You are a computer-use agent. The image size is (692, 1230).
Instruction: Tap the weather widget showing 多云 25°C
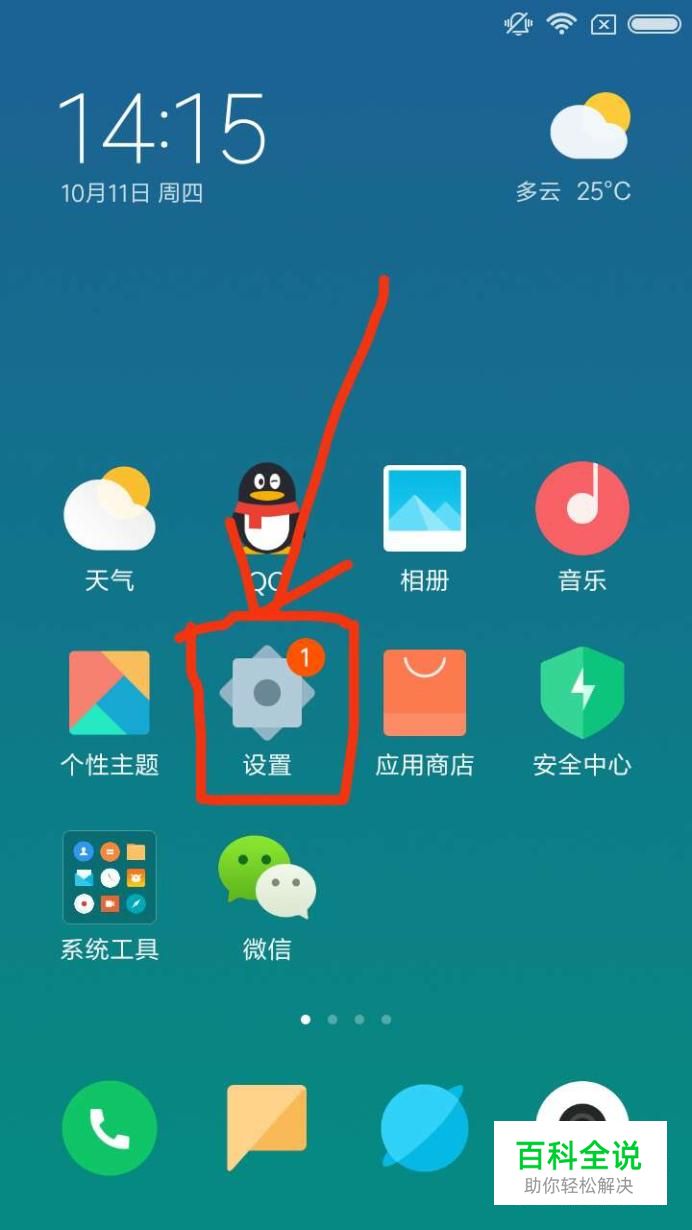577,147
